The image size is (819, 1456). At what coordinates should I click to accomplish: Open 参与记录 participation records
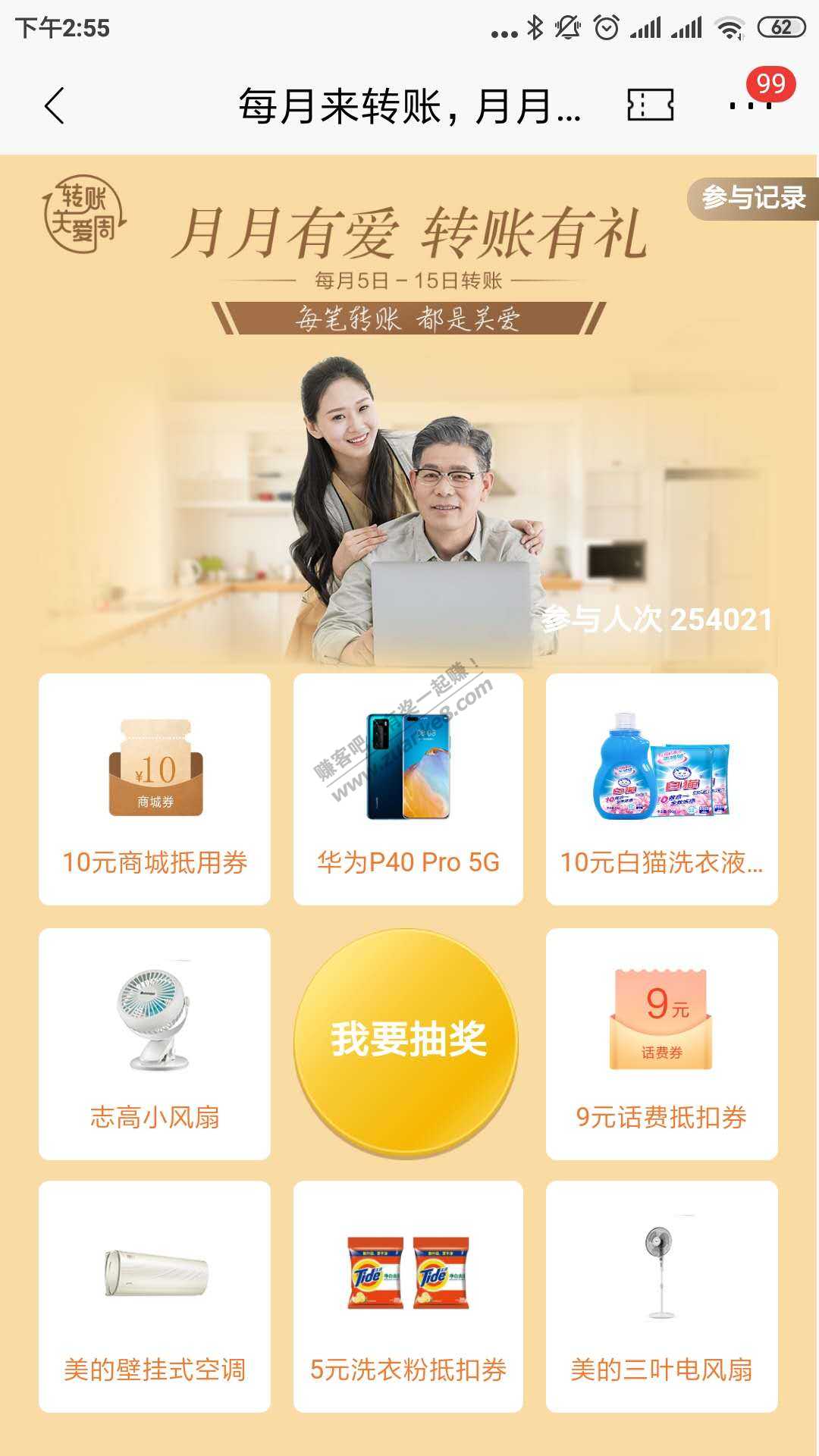click(x=753, y=198)
